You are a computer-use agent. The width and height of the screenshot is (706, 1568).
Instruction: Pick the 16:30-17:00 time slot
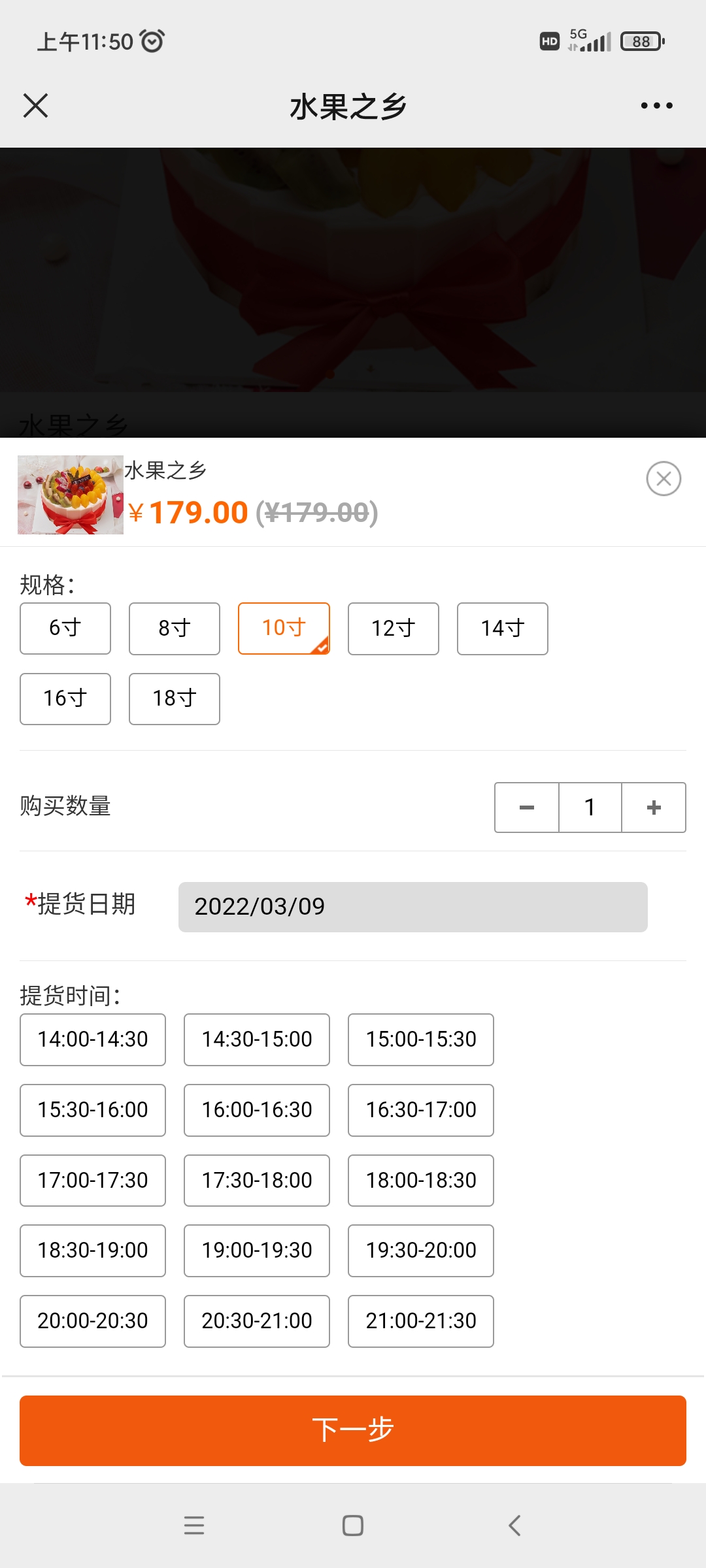pyautogui.click(x=421, y=1110)
